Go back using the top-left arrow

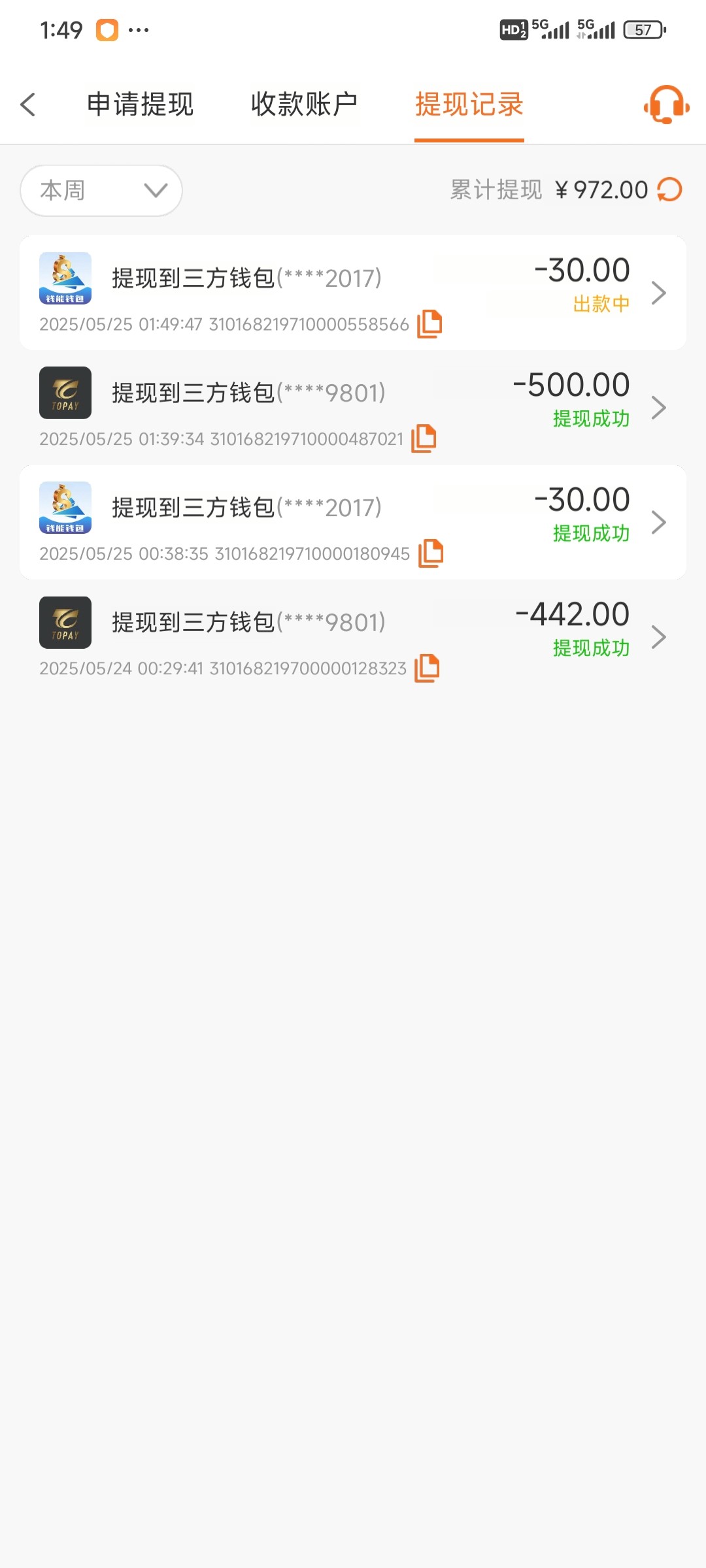tap(27, 105)
